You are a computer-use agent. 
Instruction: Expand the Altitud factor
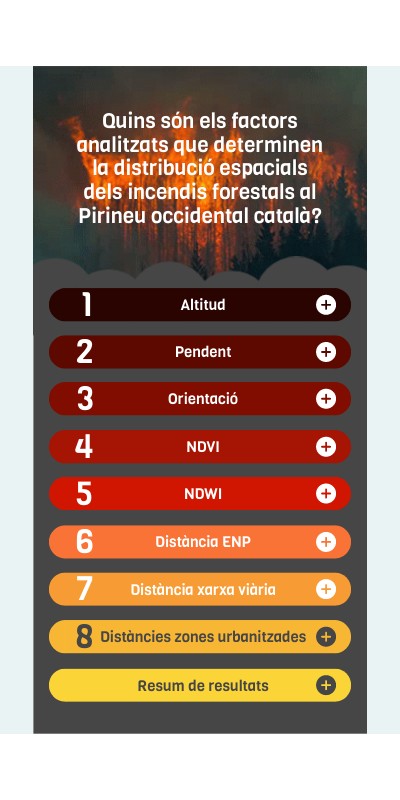click(199, 305)
